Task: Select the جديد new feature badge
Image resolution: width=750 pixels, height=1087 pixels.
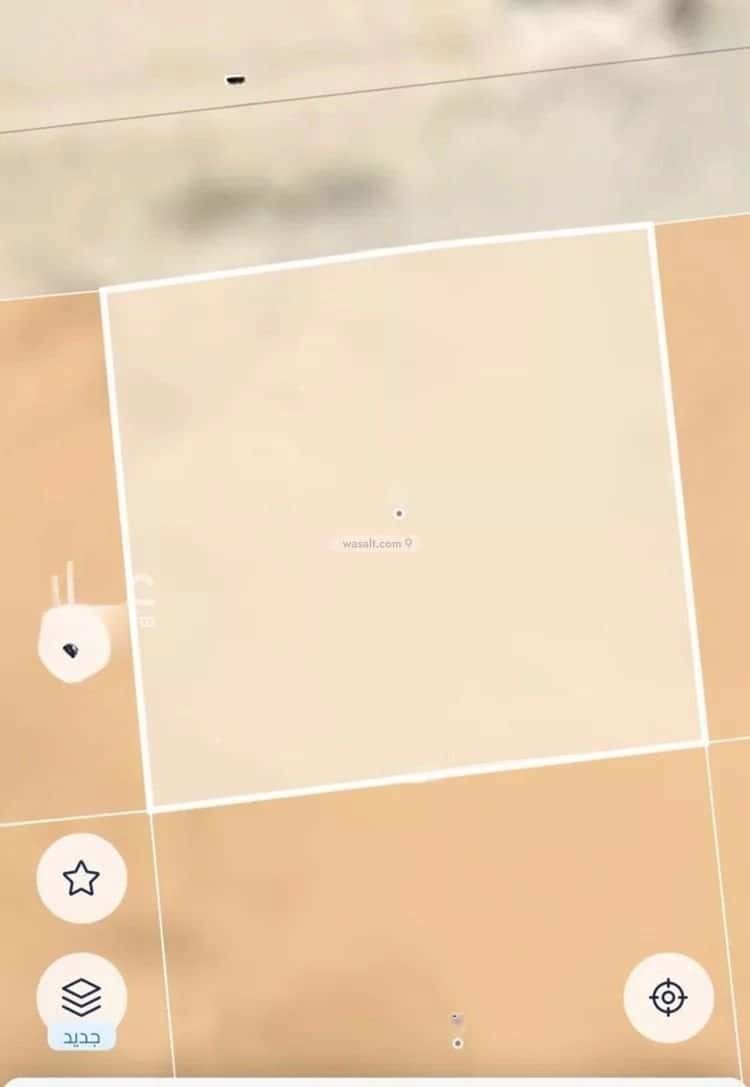Action: (x=82, y=1040)
